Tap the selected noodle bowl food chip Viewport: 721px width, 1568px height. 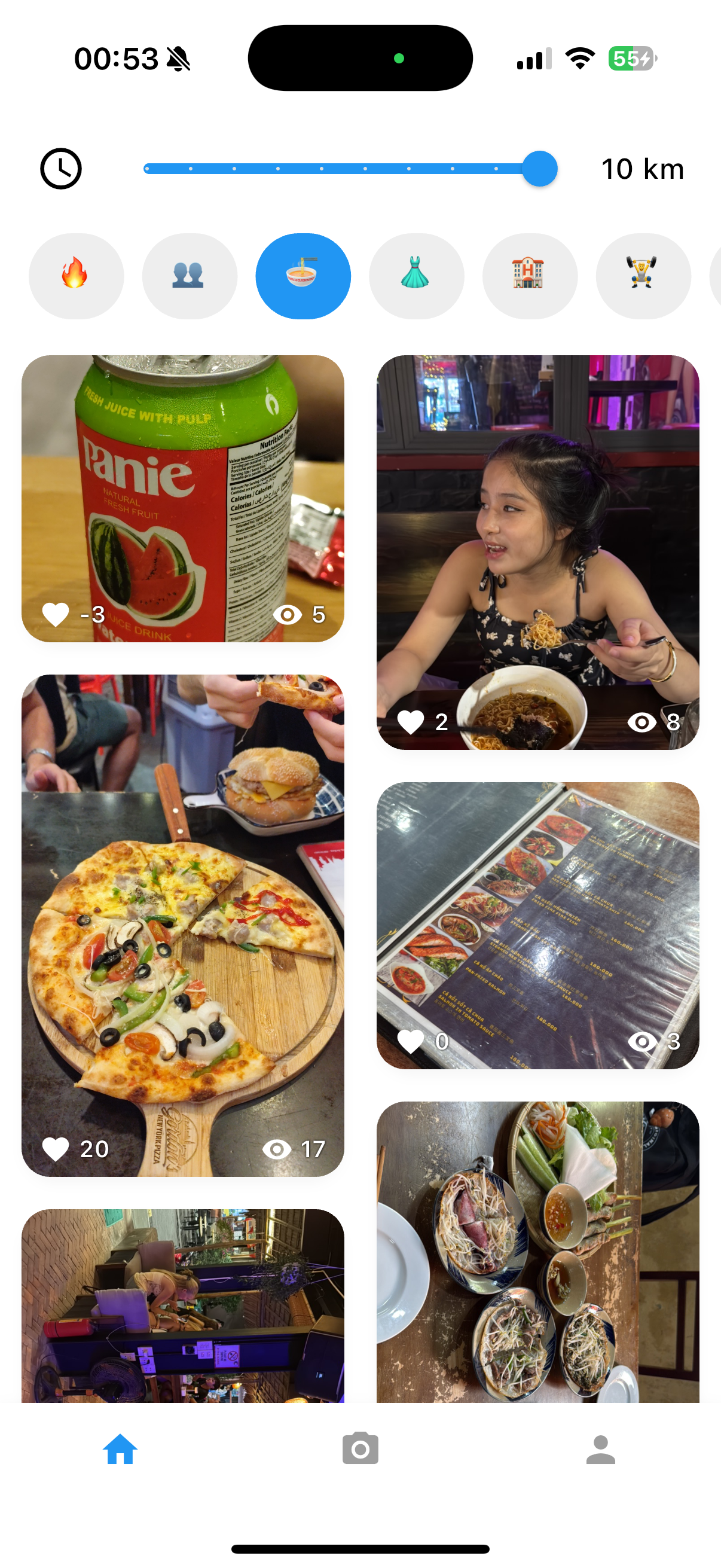(x=303, y=276)
